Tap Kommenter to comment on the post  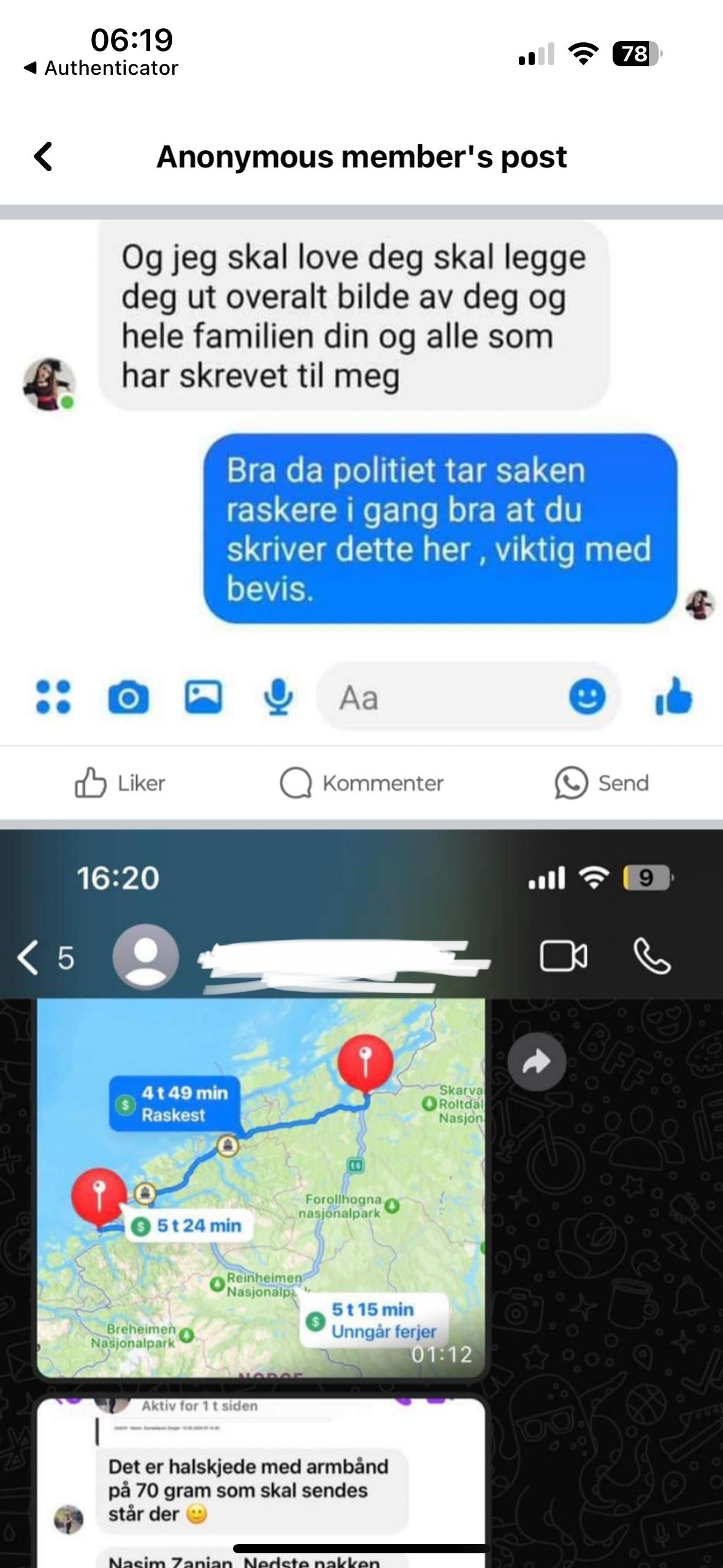pos(362,783)
